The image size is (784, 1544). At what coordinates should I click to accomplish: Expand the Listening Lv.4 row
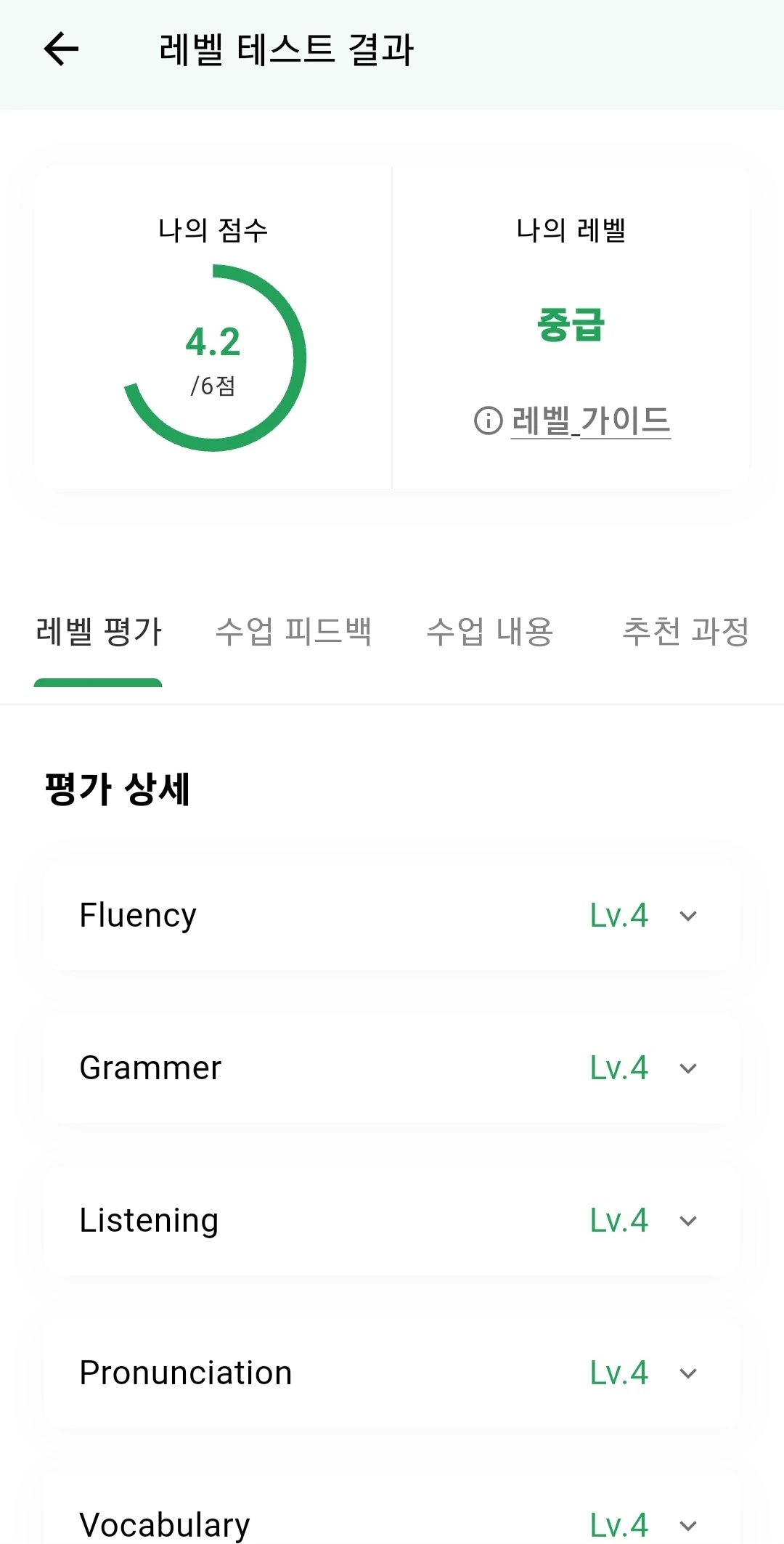click(x=392, y=1221)
